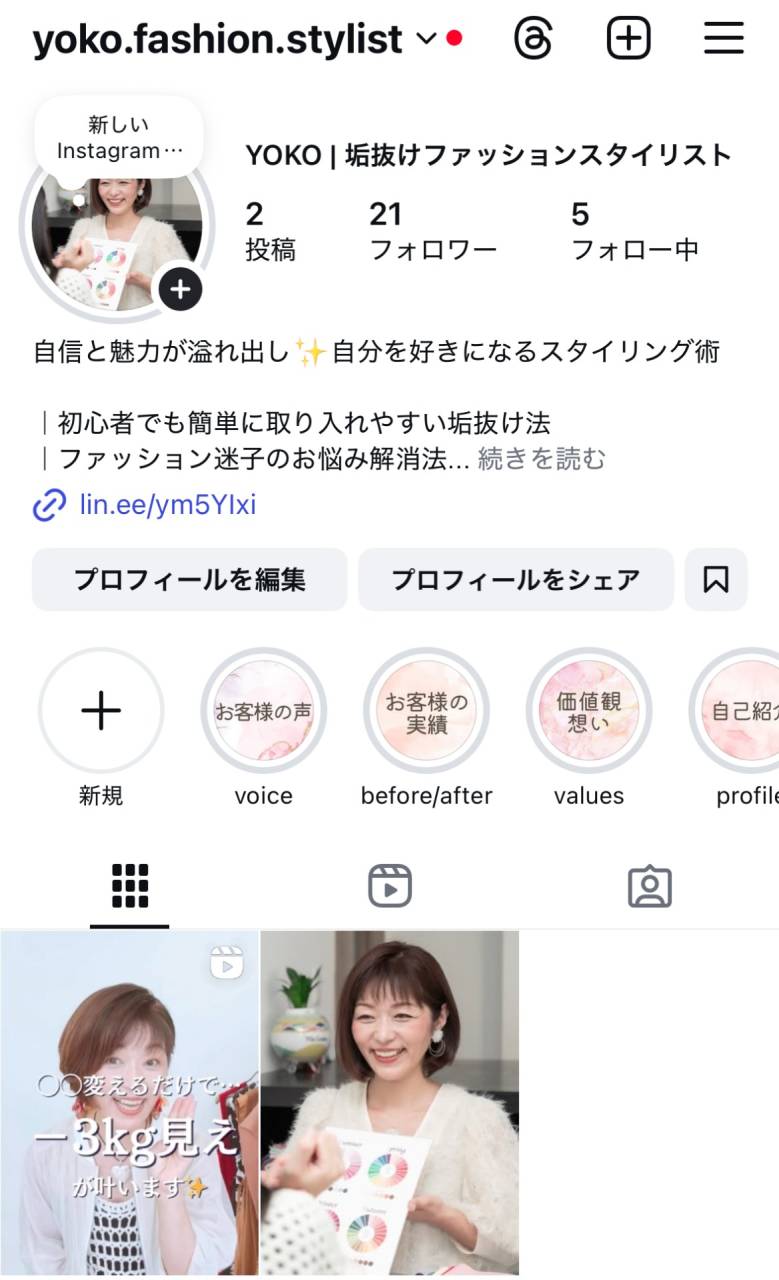Expand bio with 続きを読む
Image resolution: width=779 pixels, height=1280 pixels.
pyautogui.click(x=542, y=459)
